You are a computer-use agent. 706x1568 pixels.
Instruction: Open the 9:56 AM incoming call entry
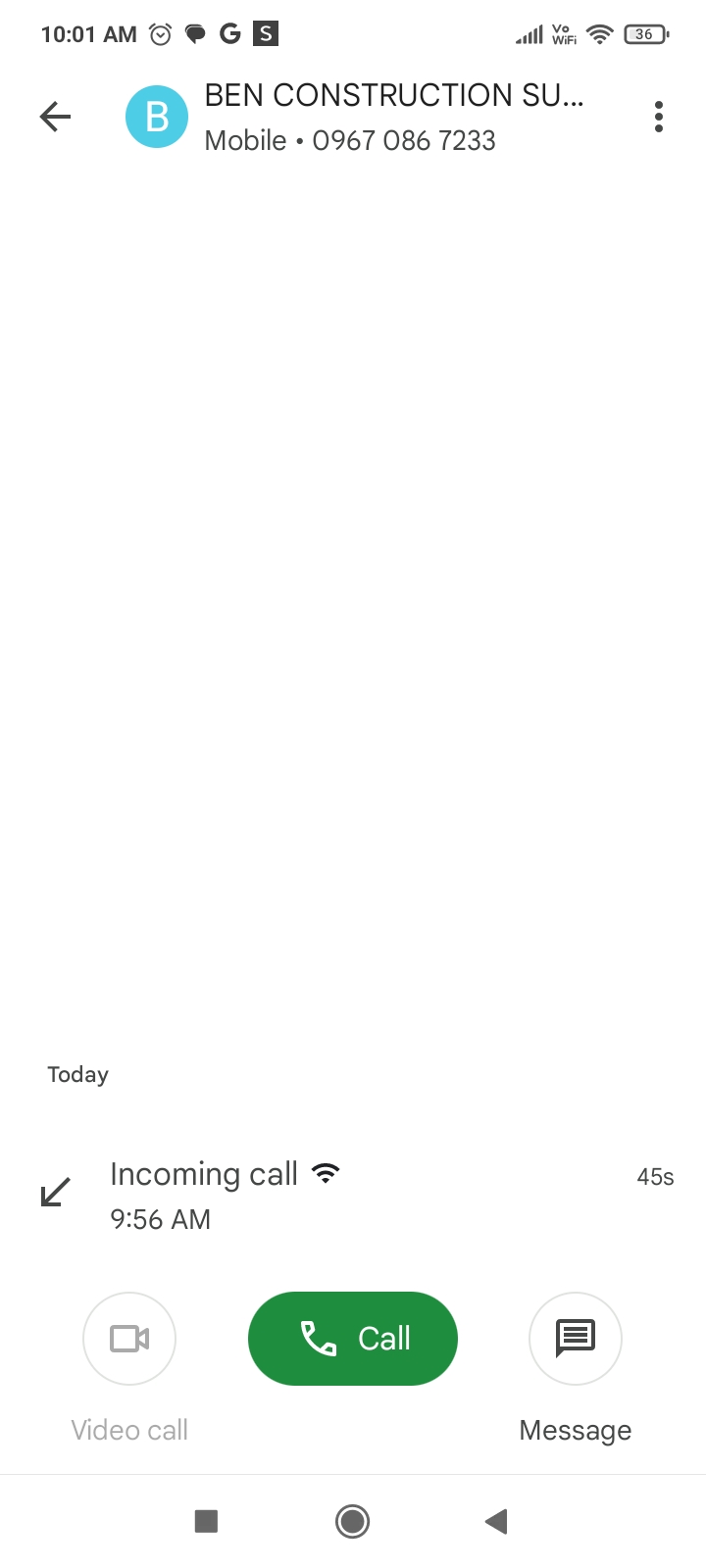353,1196
